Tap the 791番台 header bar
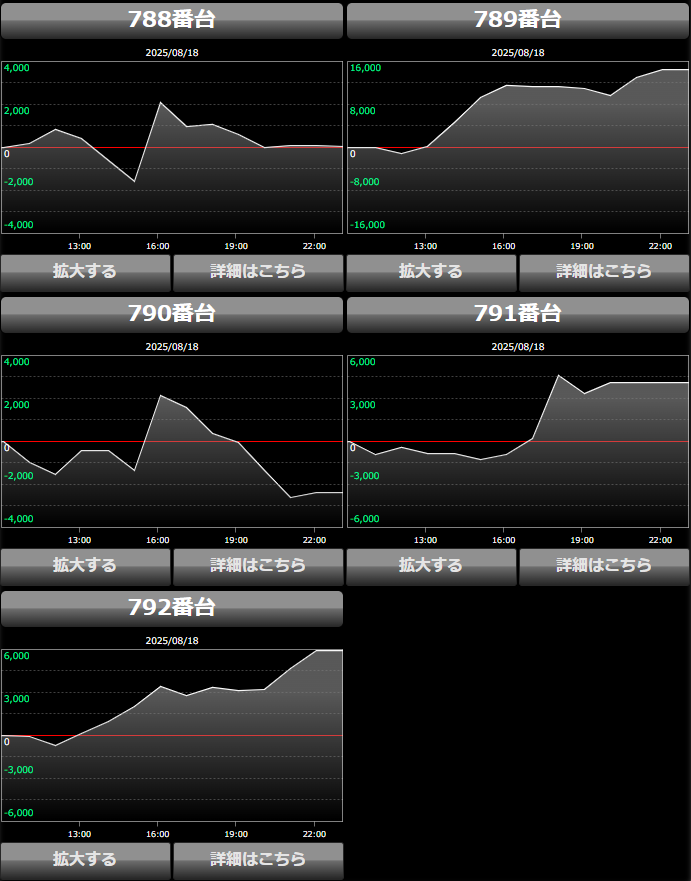This screenshot has height=881, width=691. (x=518, y=314)
